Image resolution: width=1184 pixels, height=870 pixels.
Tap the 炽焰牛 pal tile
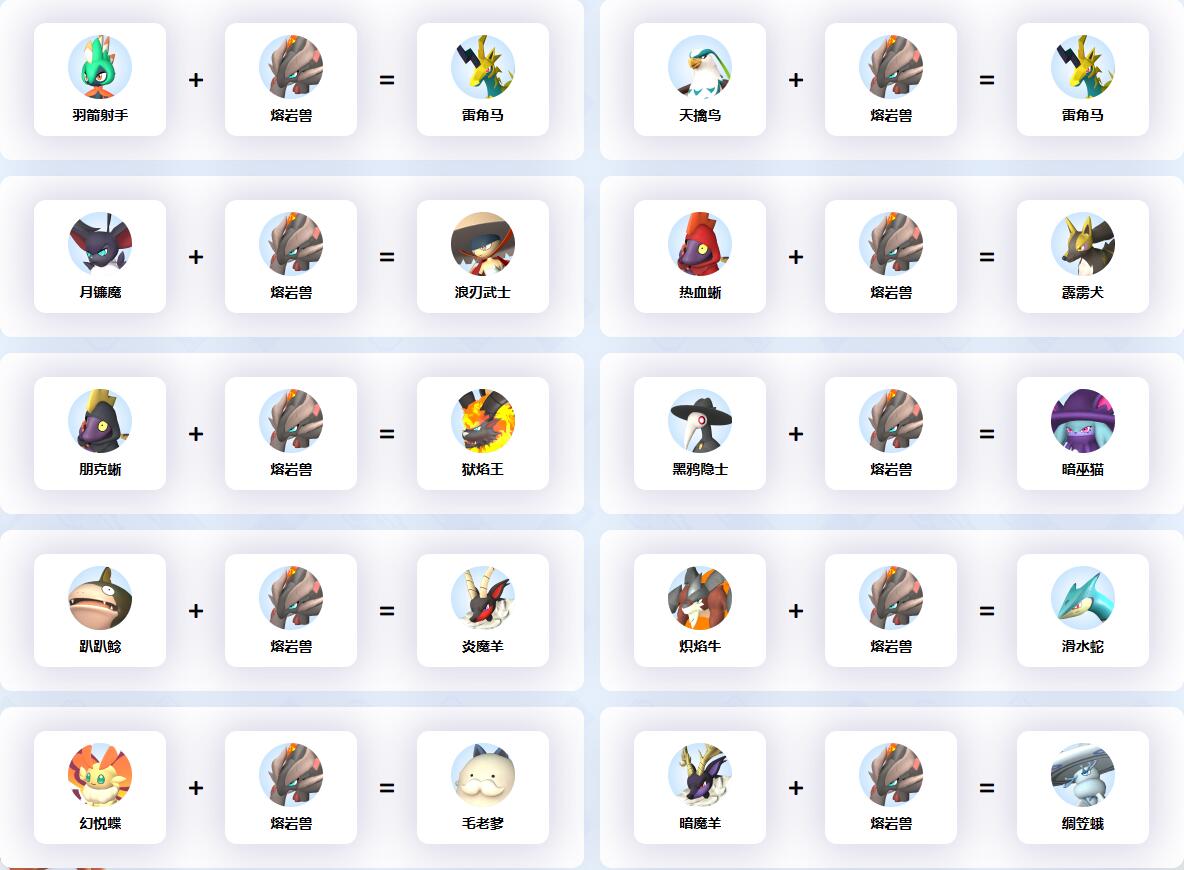pyautogui.click(x=700, y=611)
